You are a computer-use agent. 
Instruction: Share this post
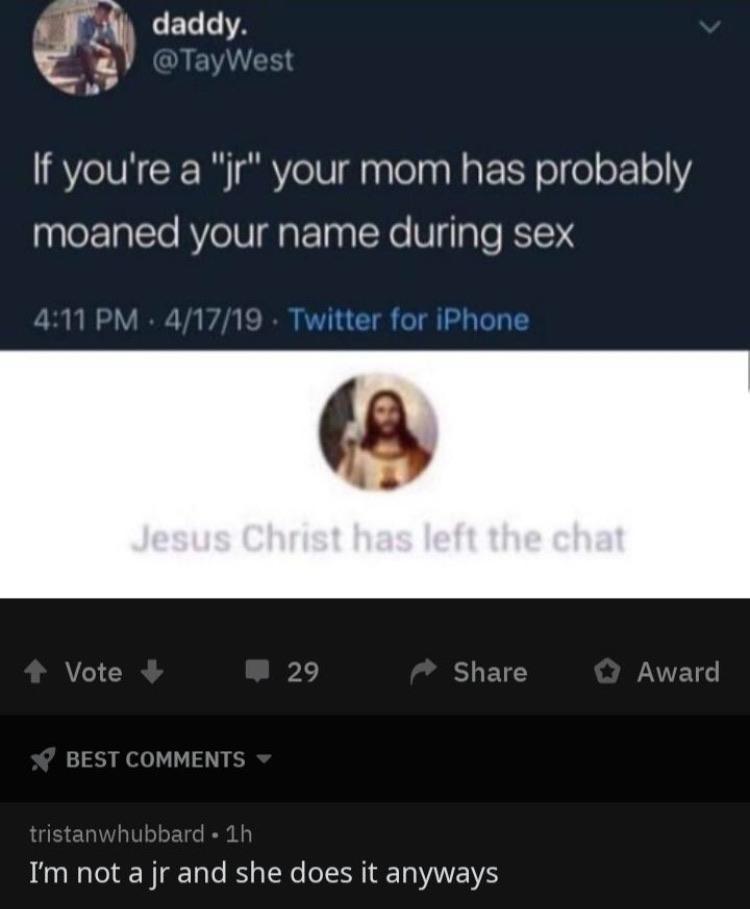(472, 672)
